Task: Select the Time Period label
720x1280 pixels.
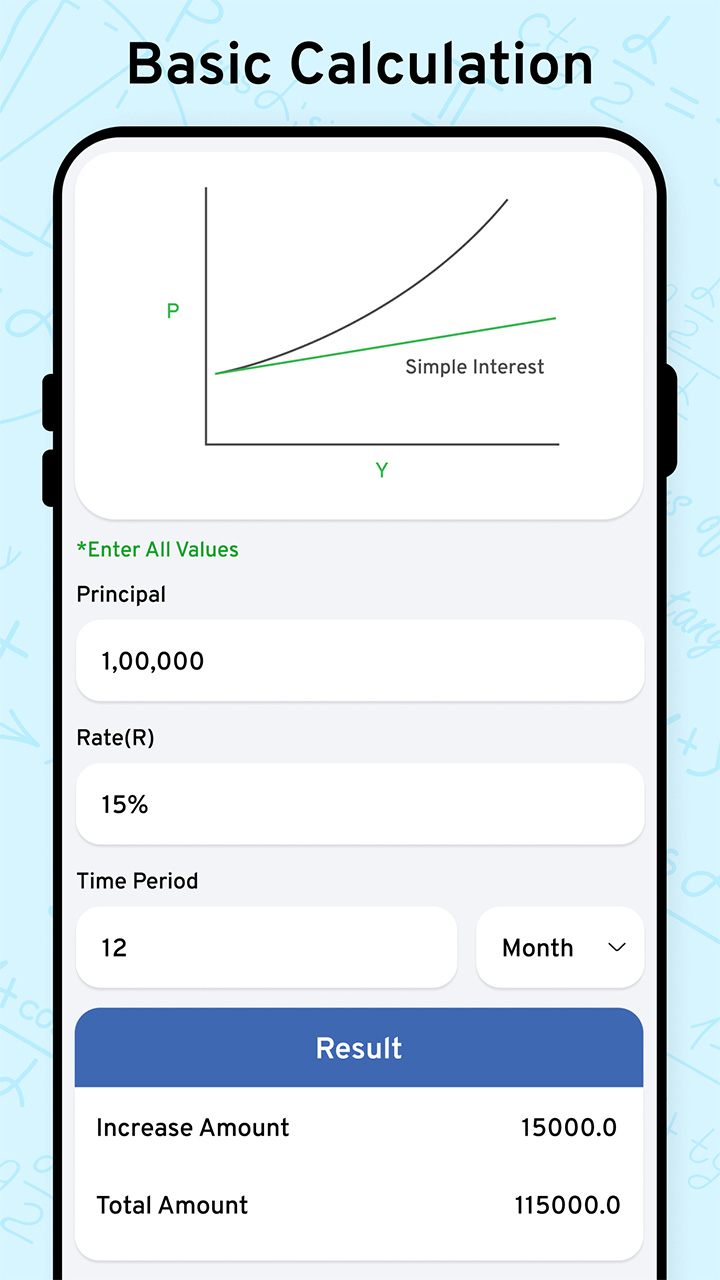Action: pyautogui.click(x=137, y=881)
